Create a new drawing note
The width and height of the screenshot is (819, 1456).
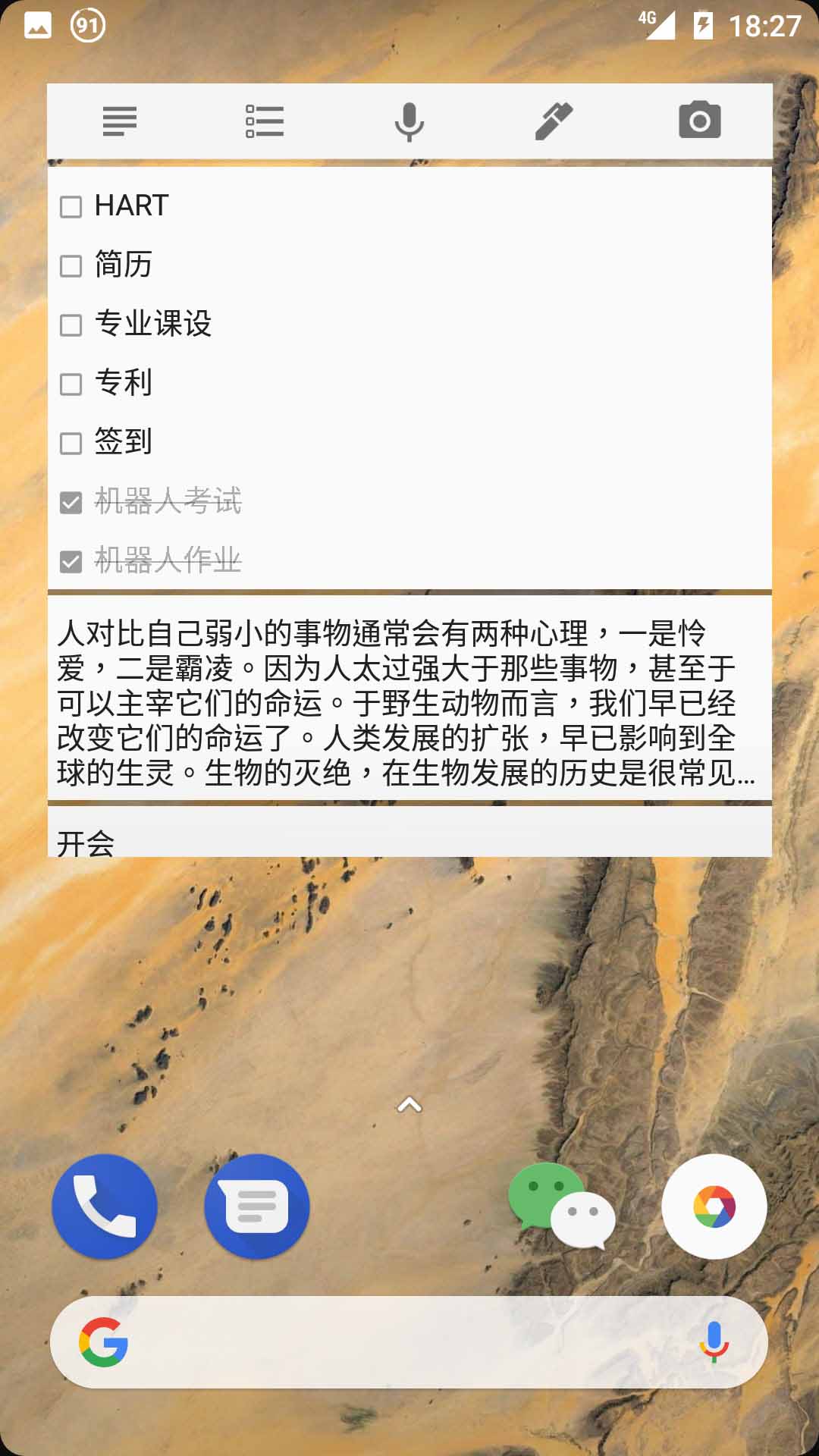[x=554, y=121]
